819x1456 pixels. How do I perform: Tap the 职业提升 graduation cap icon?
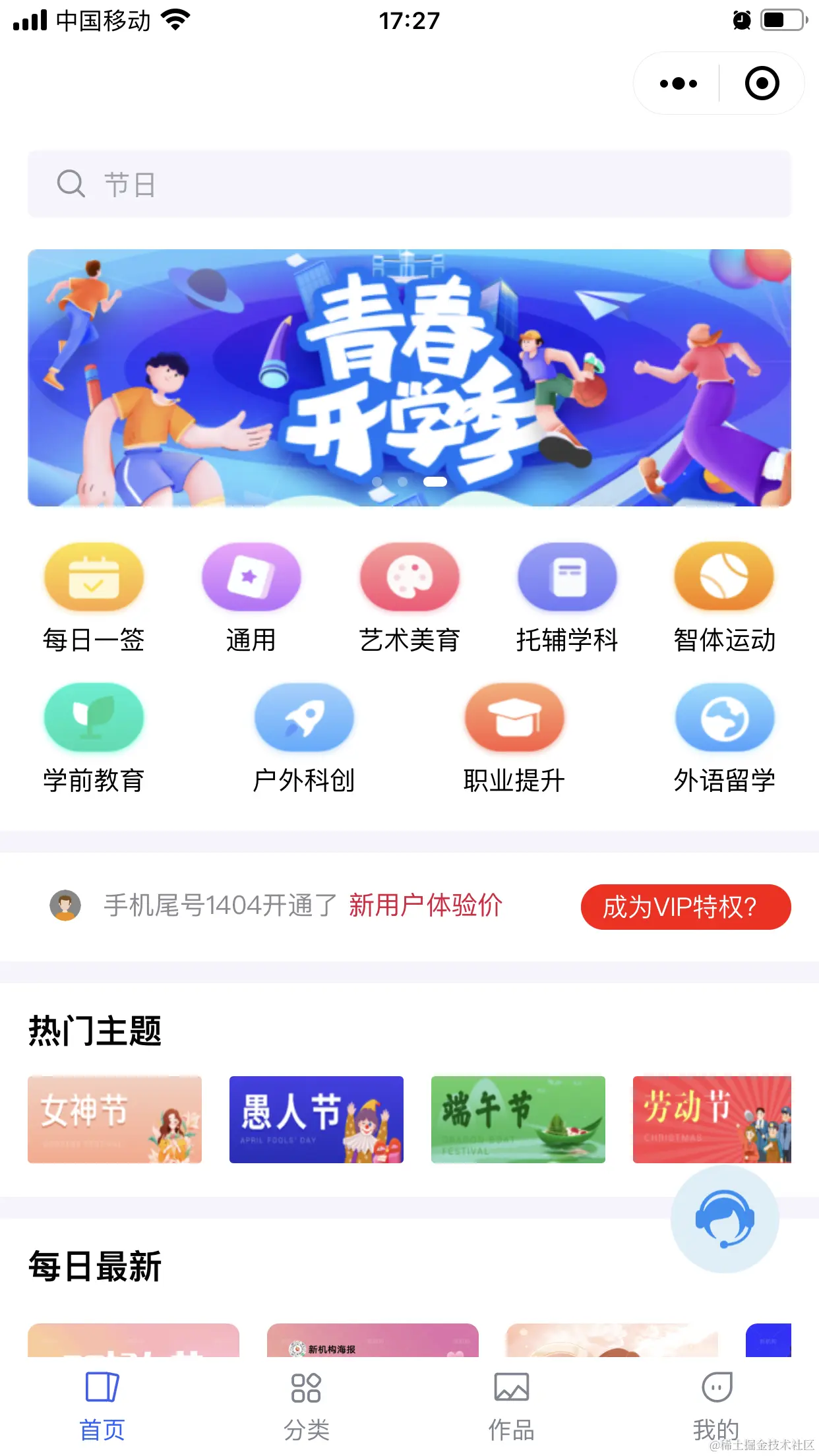click(514, 719)
